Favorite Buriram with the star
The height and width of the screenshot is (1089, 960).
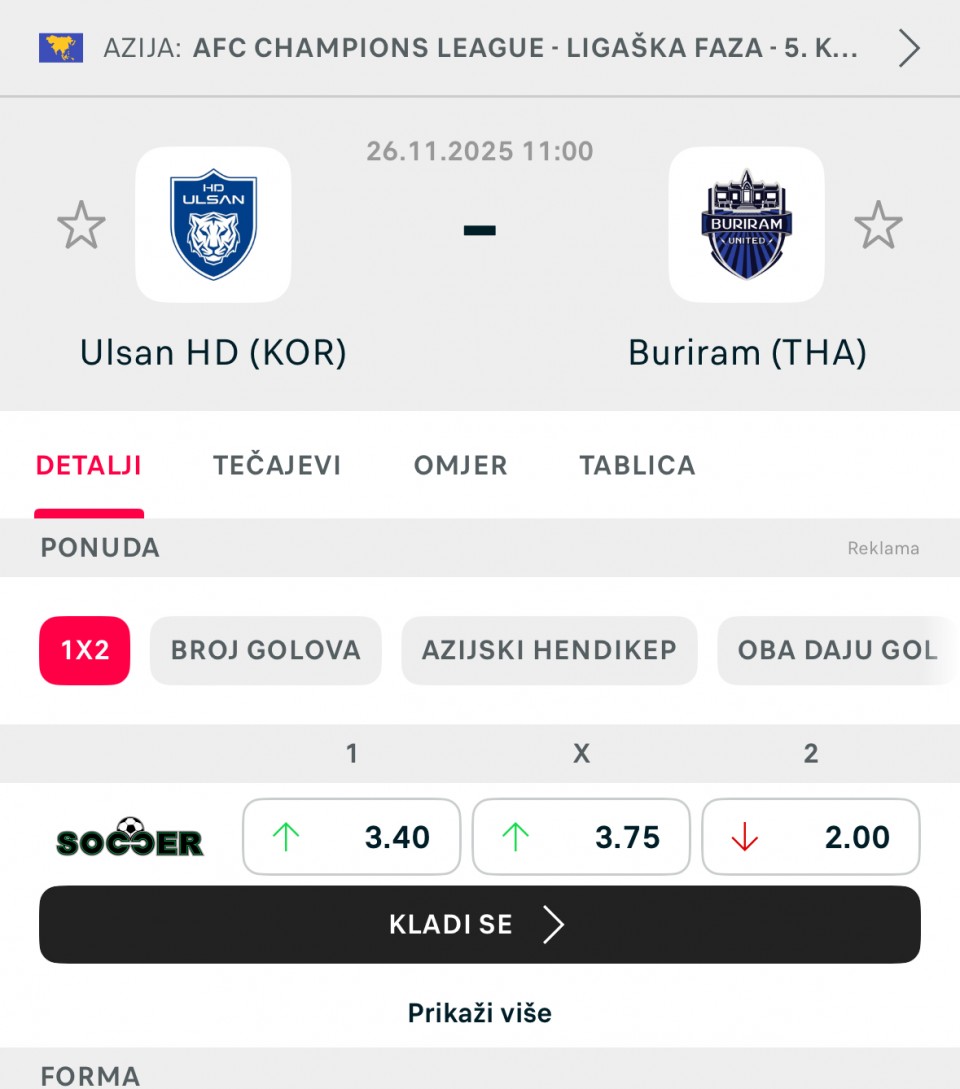pos(878,225)
